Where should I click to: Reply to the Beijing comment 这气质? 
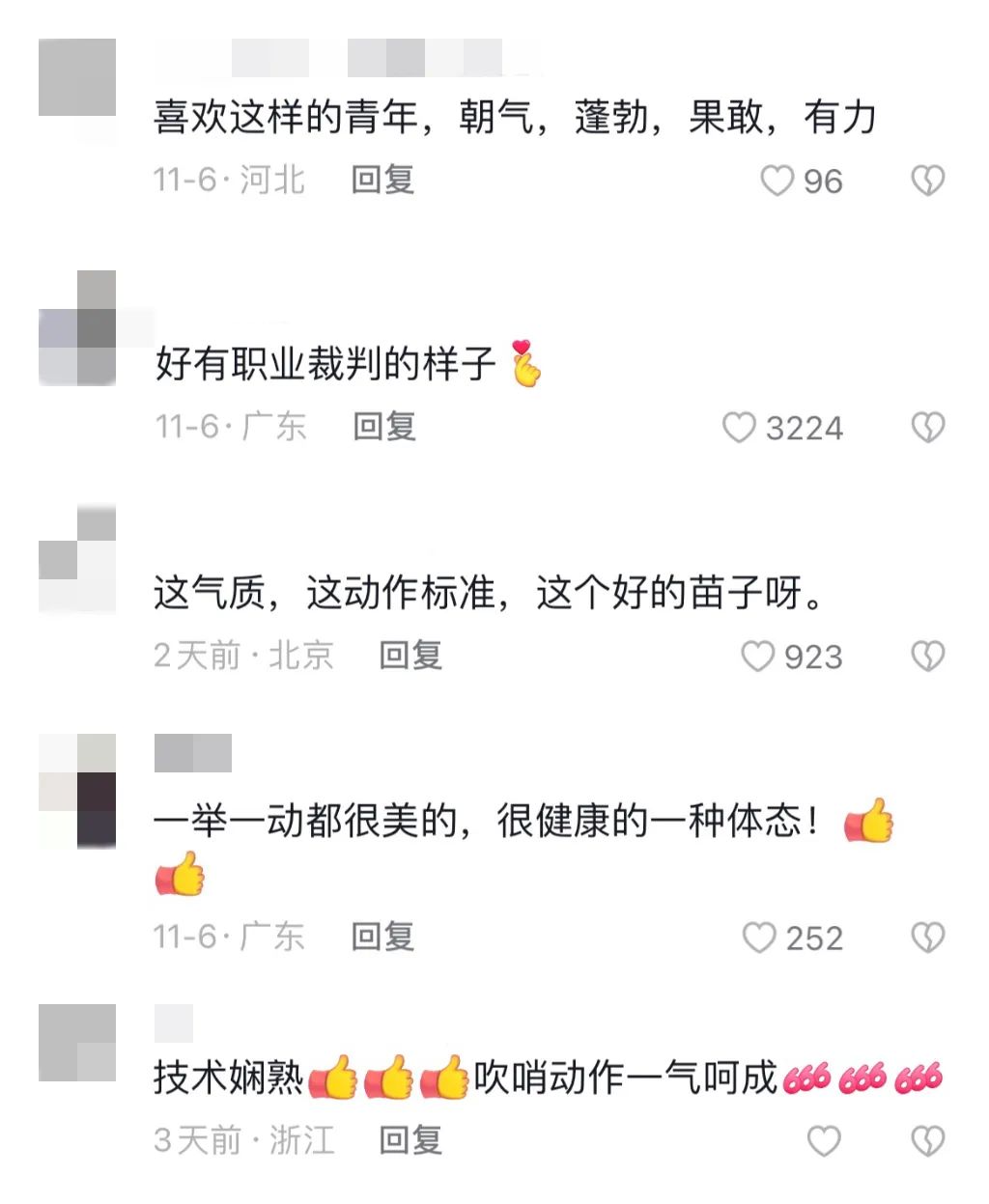click(x=410, y=656)
